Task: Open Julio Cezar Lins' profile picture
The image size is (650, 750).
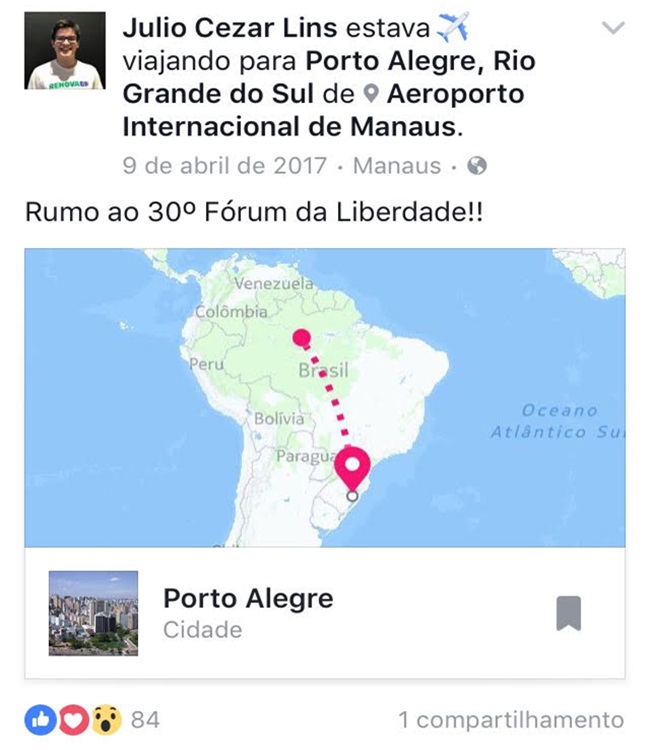Action: click(x=66, y=51)
